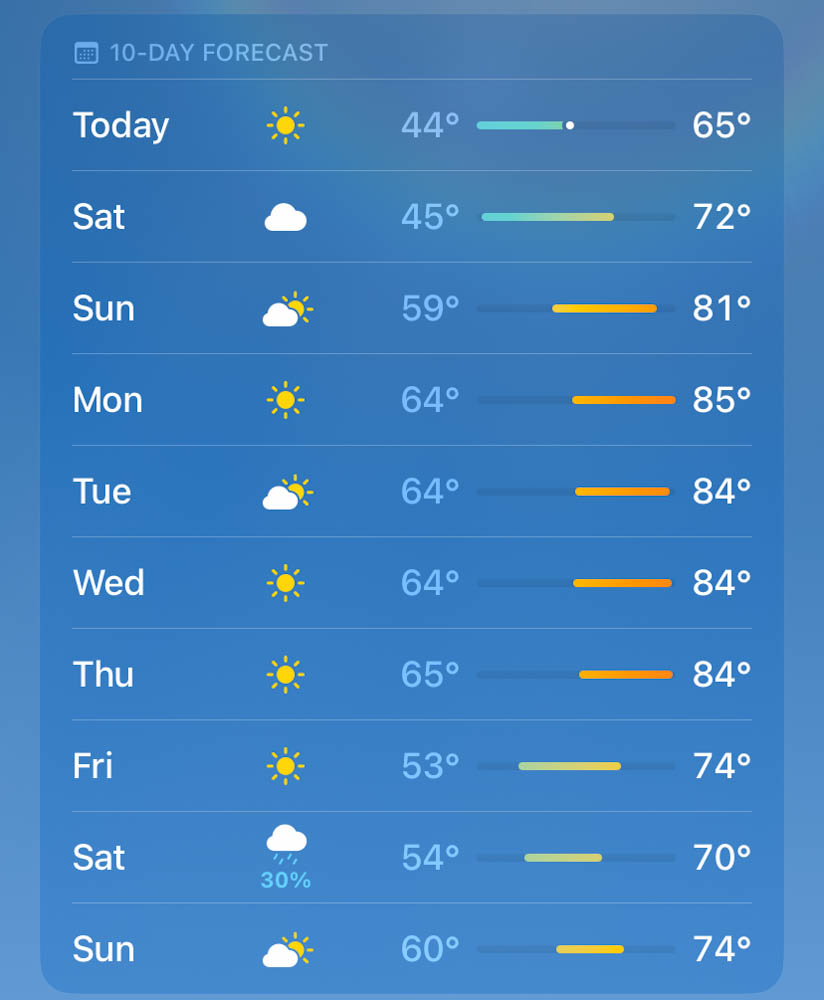The width and height of the screenshot is (824, 1000).
Task: Show Wednesday's forecast details
Action: 411,583
